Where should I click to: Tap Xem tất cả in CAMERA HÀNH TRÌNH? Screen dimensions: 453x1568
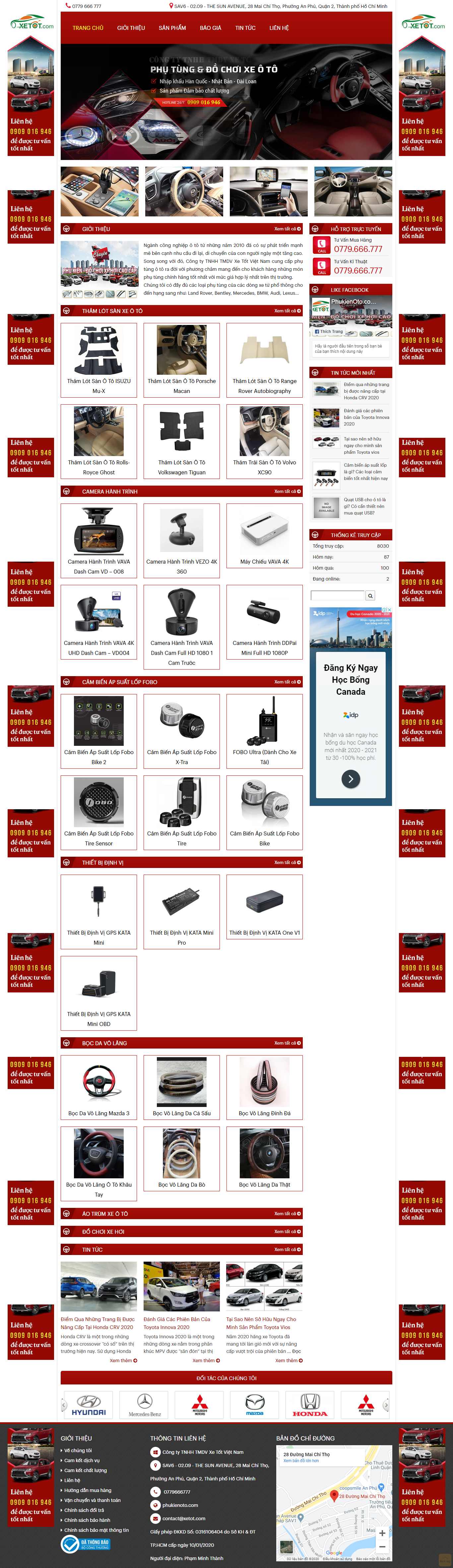pos(287,491)
